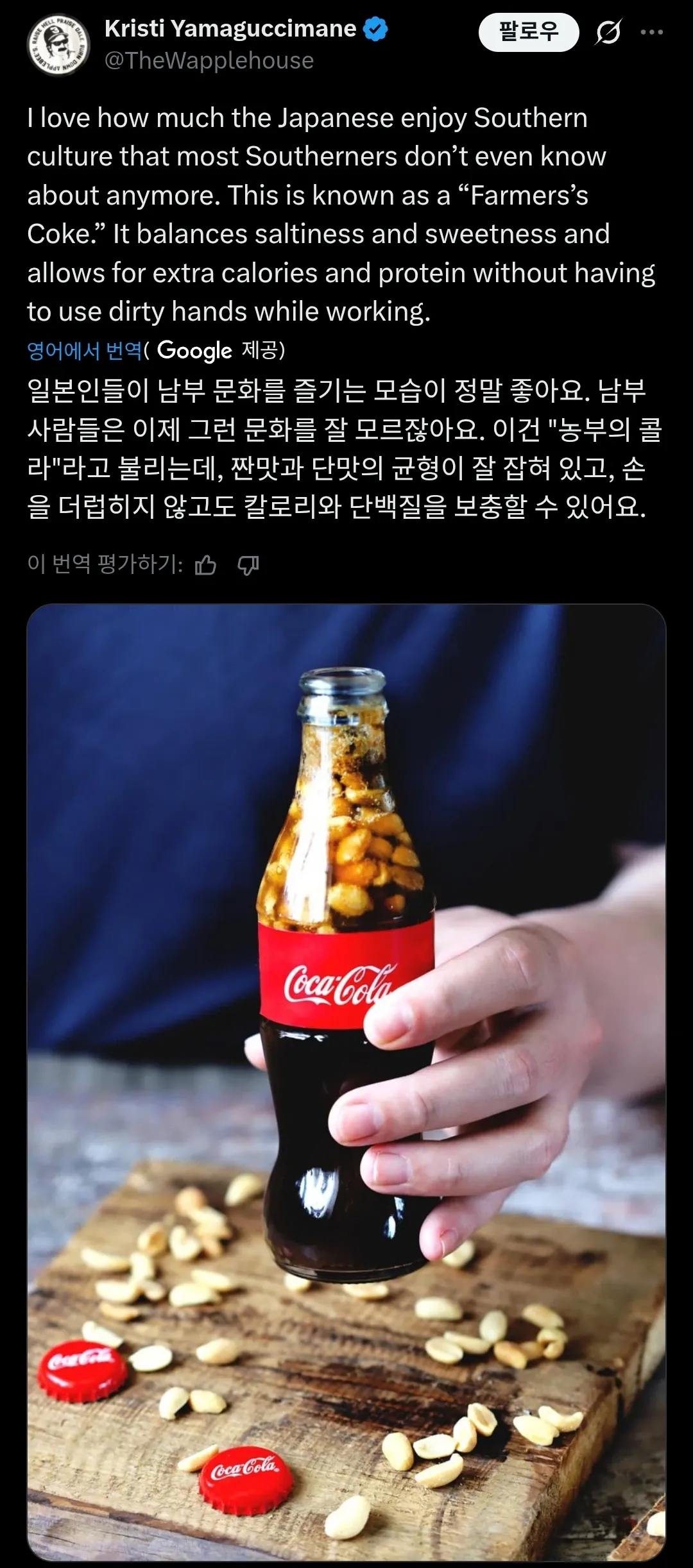693x1568 pixels.
Task: Rate the translation with thumbs up
Action: click(205, 565)
